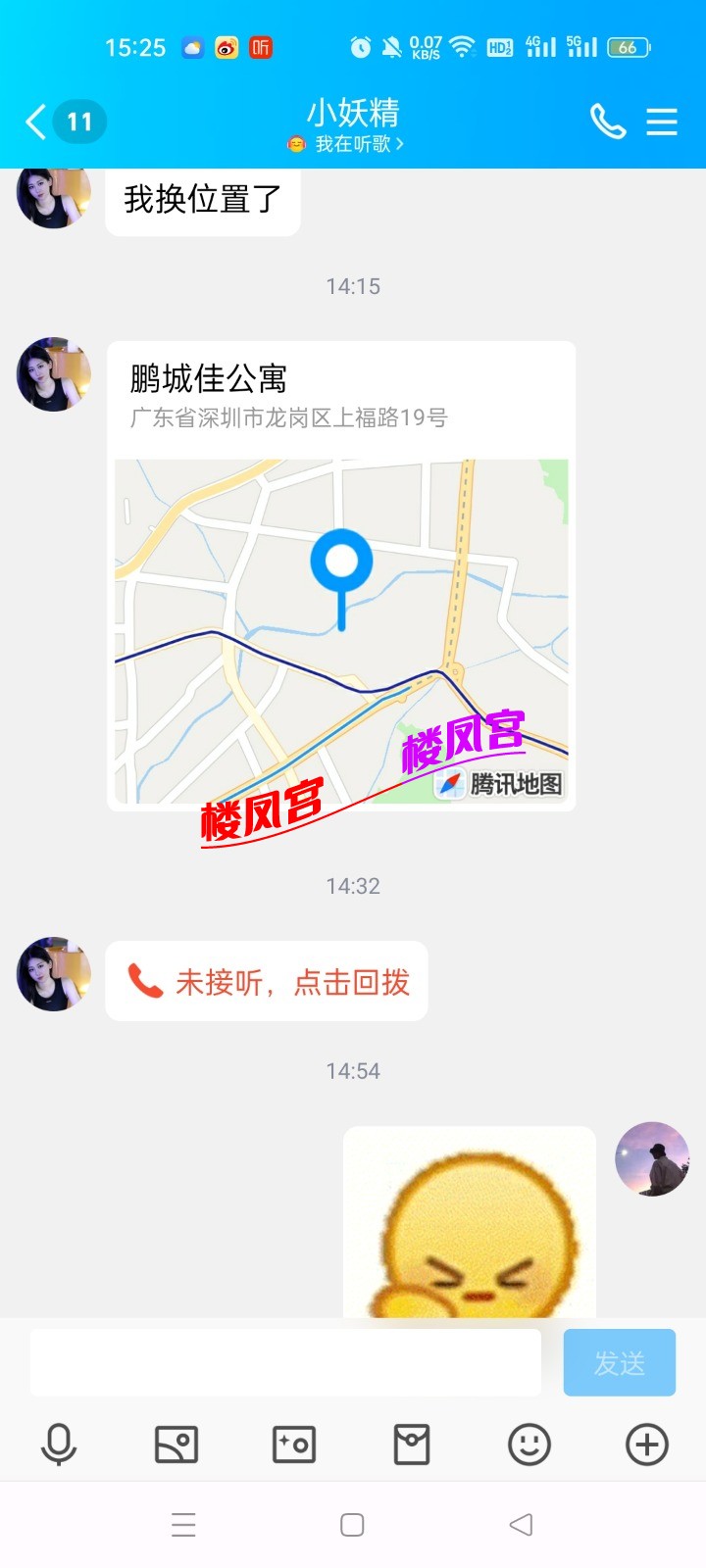Tap the 发送 send button
The image size is (706, 1568).
pos(619,1362)
